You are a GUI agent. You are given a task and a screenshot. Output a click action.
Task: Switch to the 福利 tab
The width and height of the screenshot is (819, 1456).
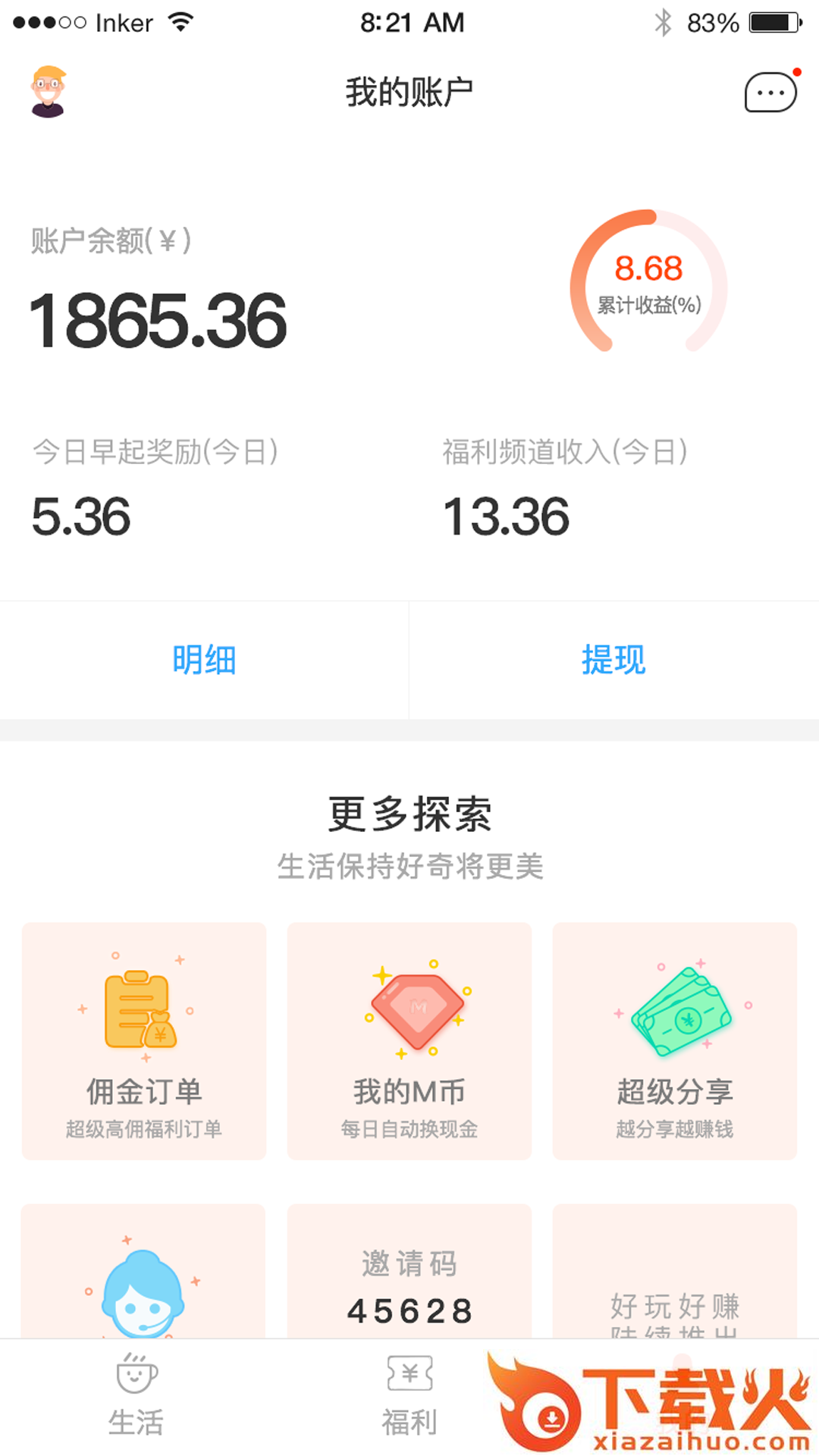click(x=409, y=1397)
